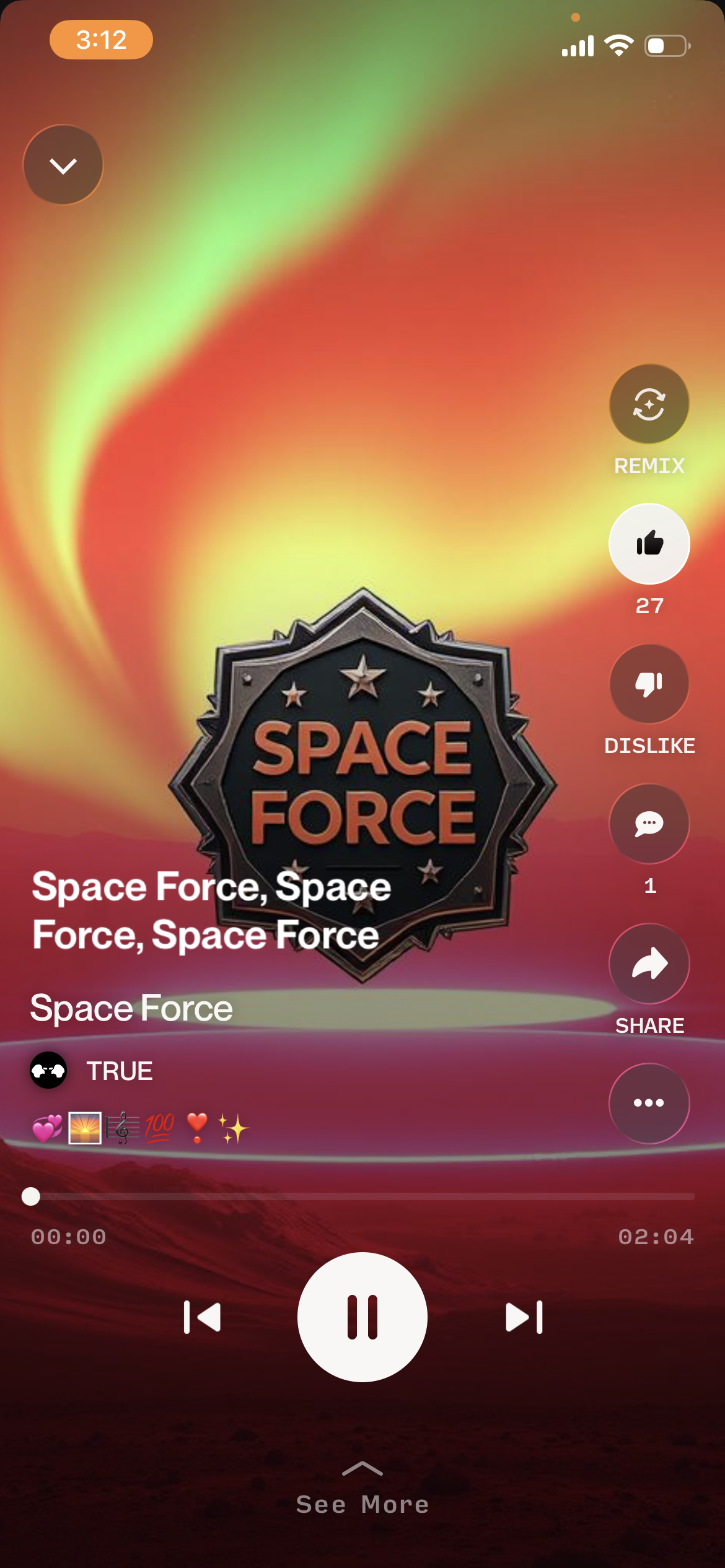725x1568 pixels.
Task: Pause playback with the pause button
Action: [362, 1317]
